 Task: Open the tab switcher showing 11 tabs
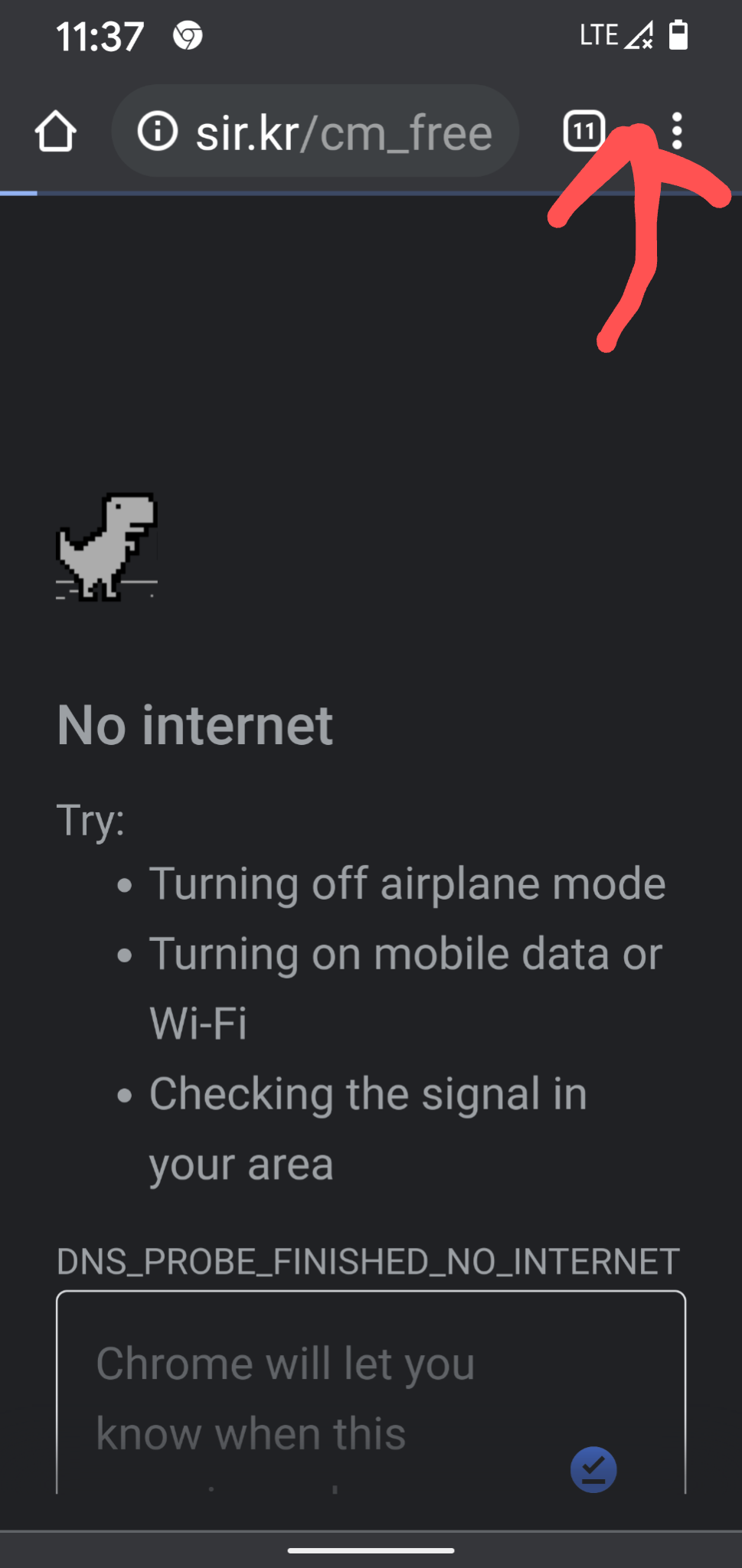coord(584,131)
